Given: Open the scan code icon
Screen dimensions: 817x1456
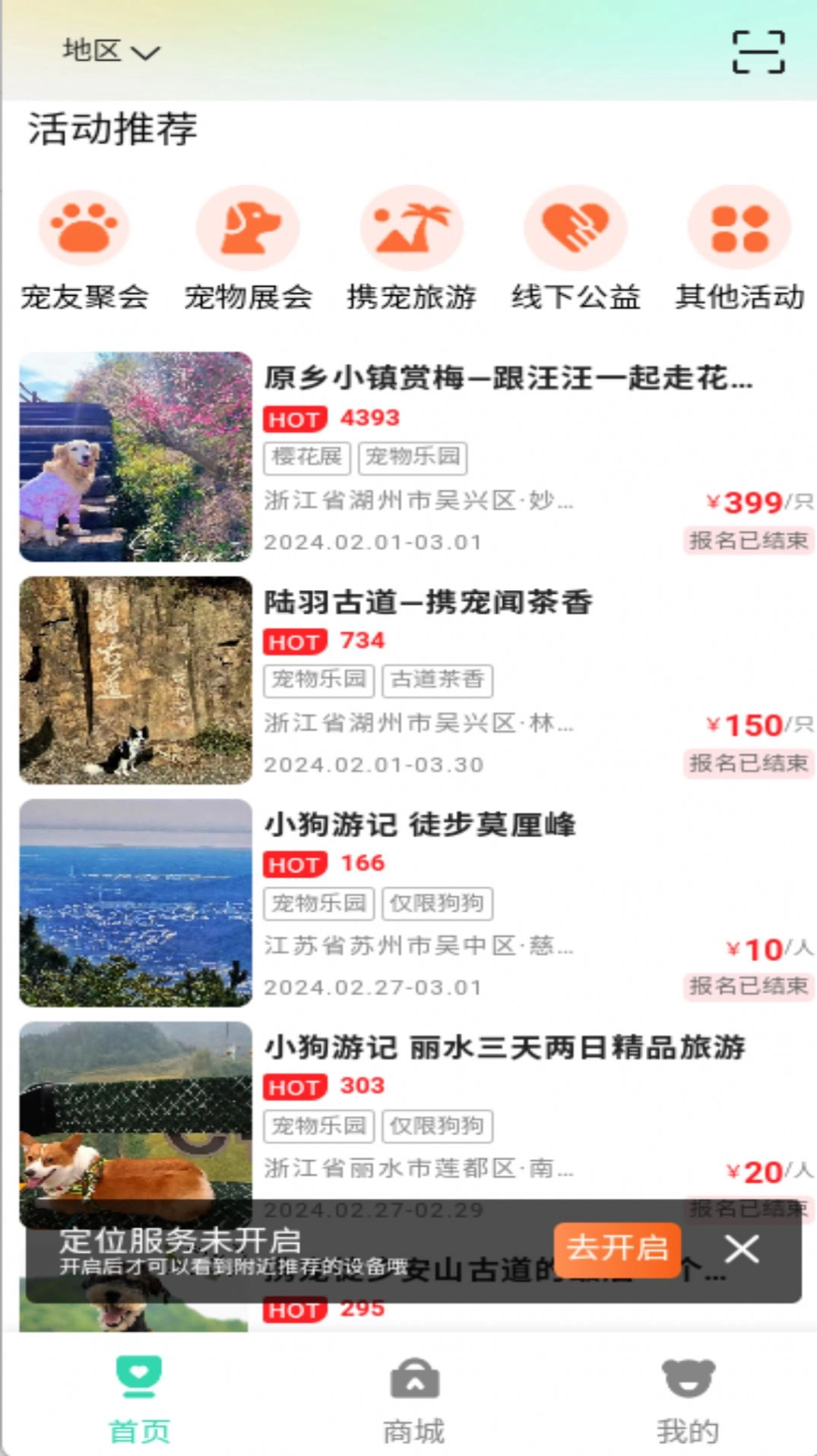Looking at the screenshot, I should (758, 52).
